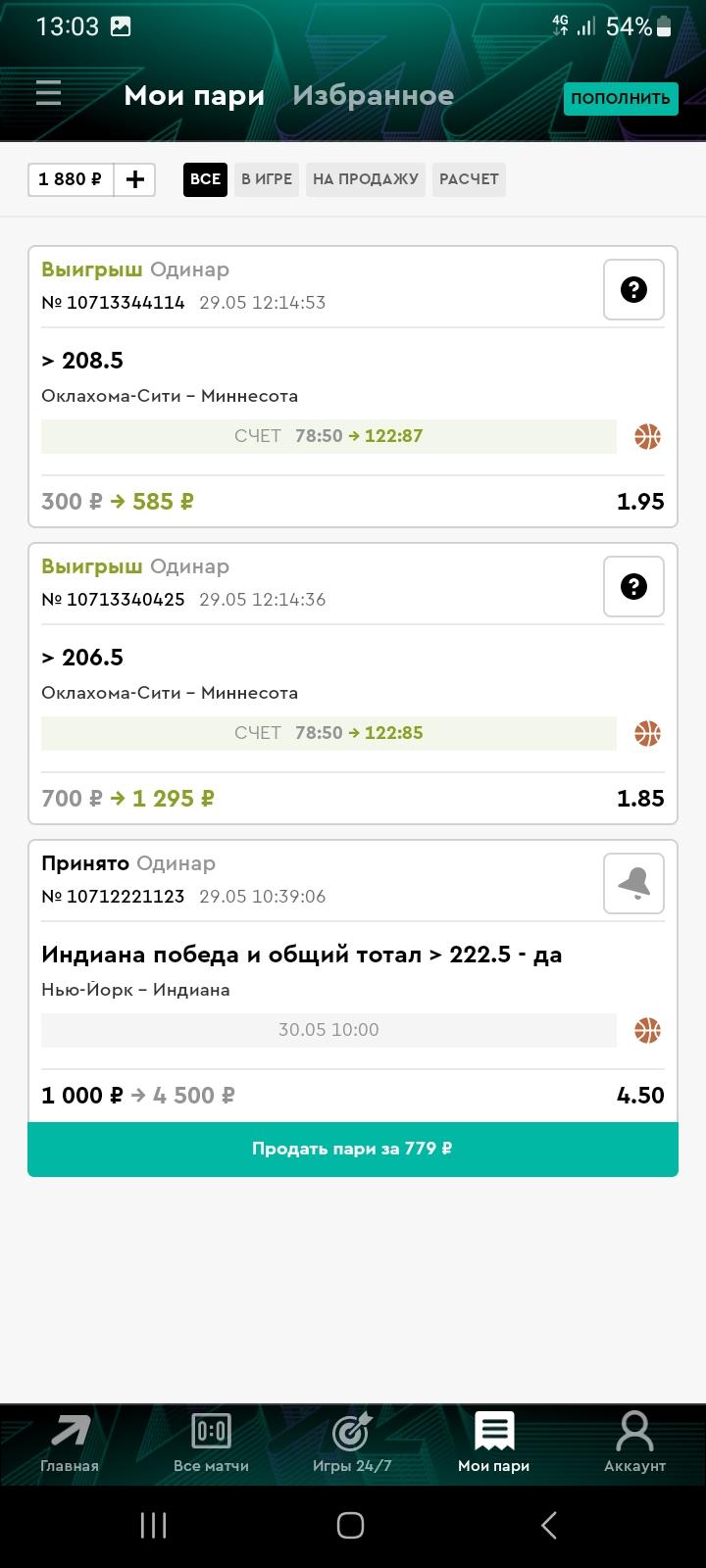Switch to the Избранное tab
Image resolution: width=706 pixels, height=1568 pixels.
pos(373,95)
